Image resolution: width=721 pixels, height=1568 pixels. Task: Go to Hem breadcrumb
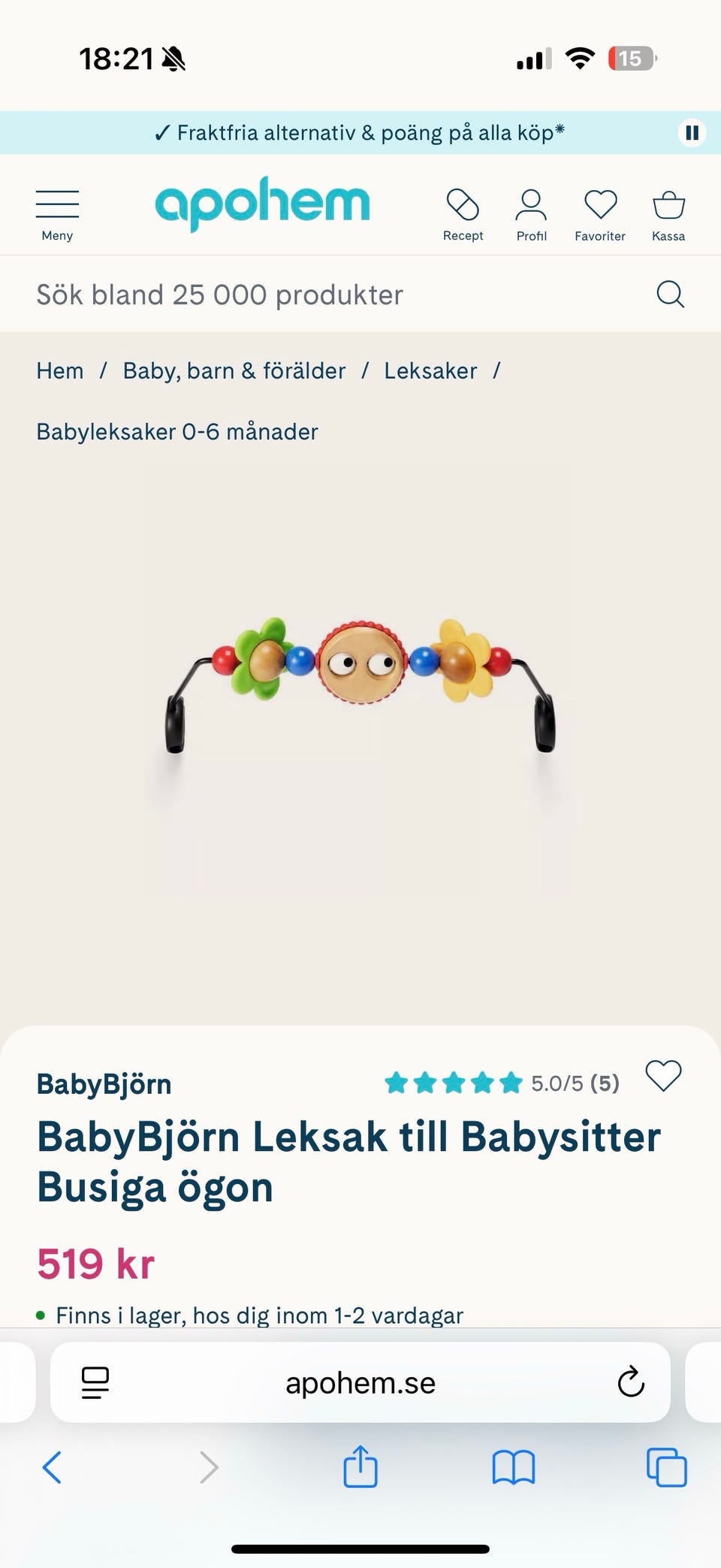pyautogui.click(x=60, y=370)
